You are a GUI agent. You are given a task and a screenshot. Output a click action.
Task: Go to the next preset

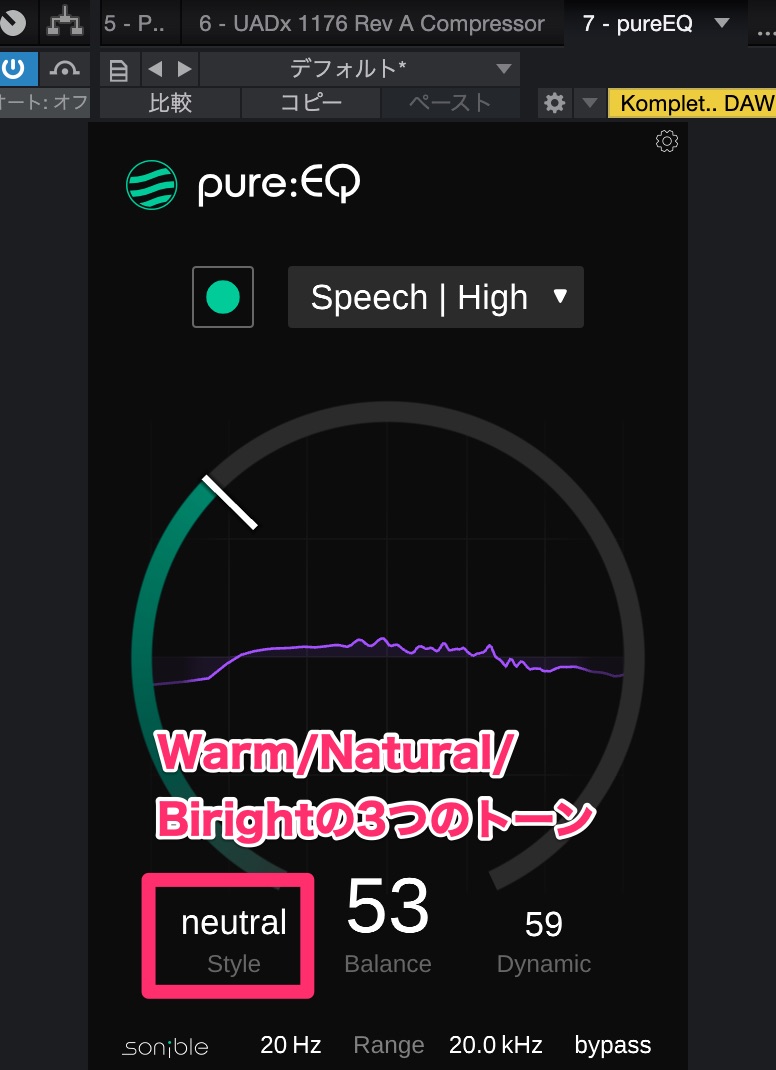184,69
